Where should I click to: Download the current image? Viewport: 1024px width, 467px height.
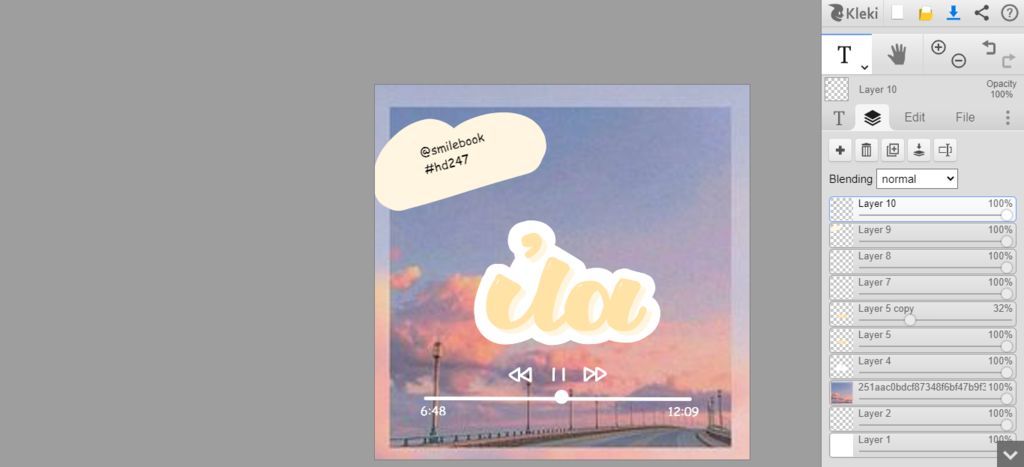[x=953, y=13]
